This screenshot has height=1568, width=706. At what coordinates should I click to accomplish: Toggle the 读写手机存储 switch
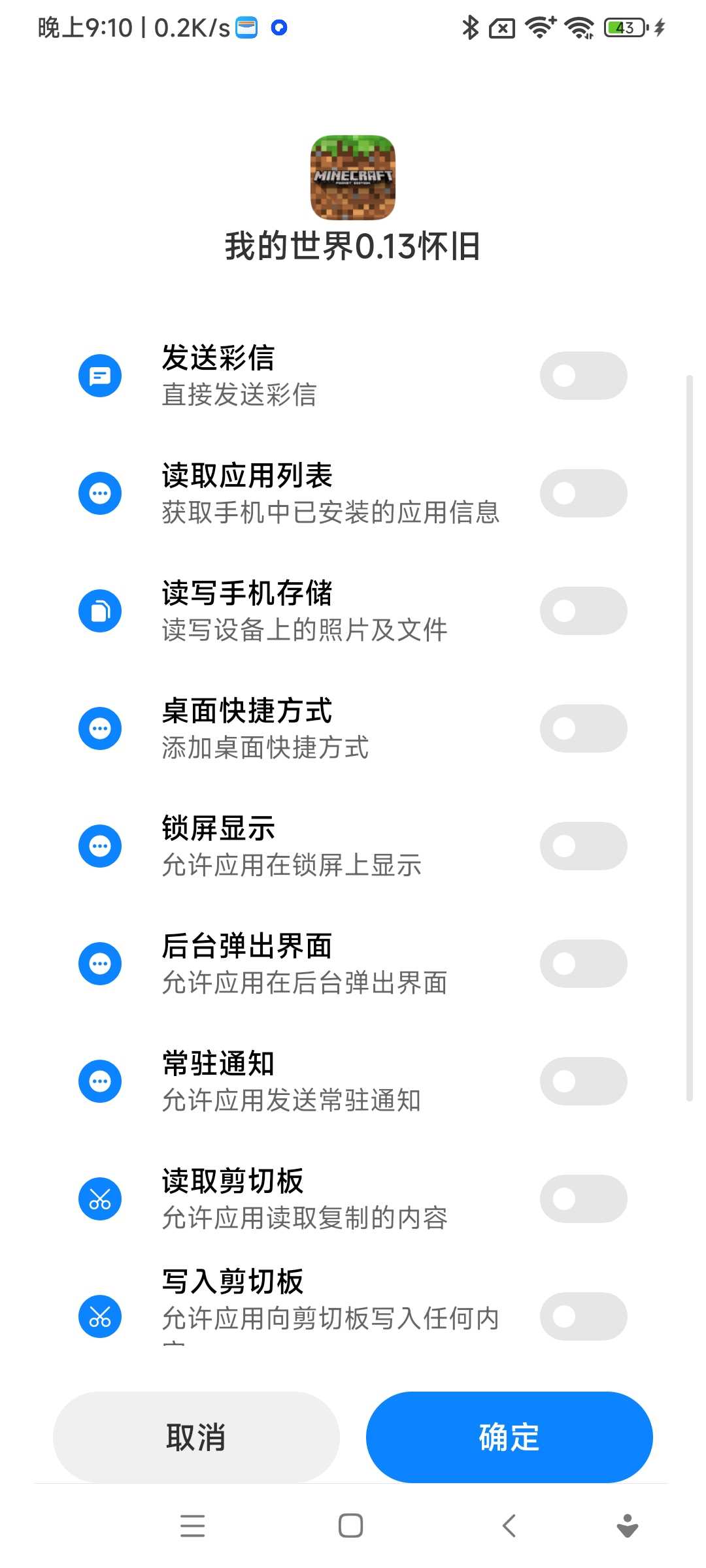point(583,611)
